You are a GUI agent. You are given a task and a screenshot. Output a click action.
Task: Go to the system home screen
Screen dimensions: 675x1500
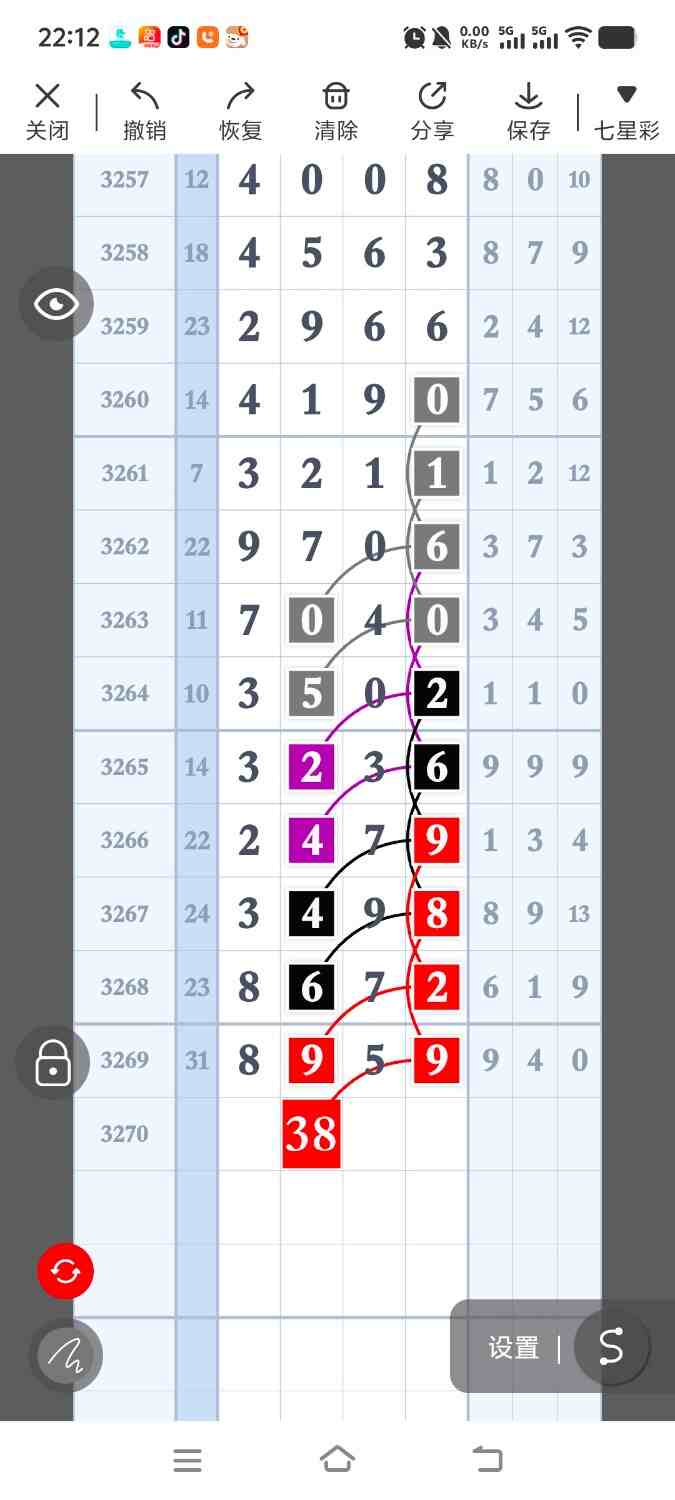(337, 1460)
